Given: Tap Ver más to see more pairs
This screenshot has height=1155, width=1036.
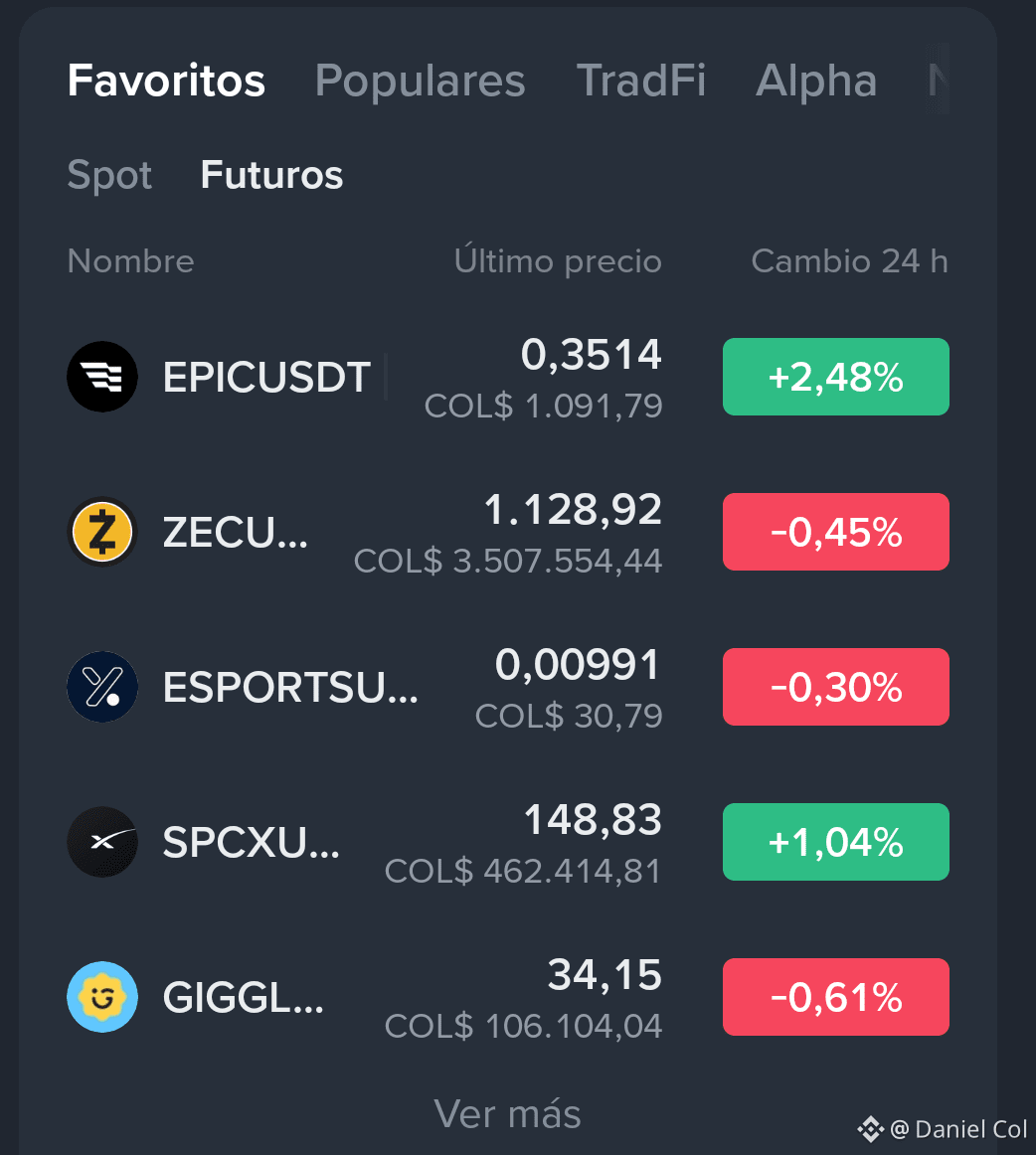Looking at the screenshot, I should click(x=508, y=1113).
